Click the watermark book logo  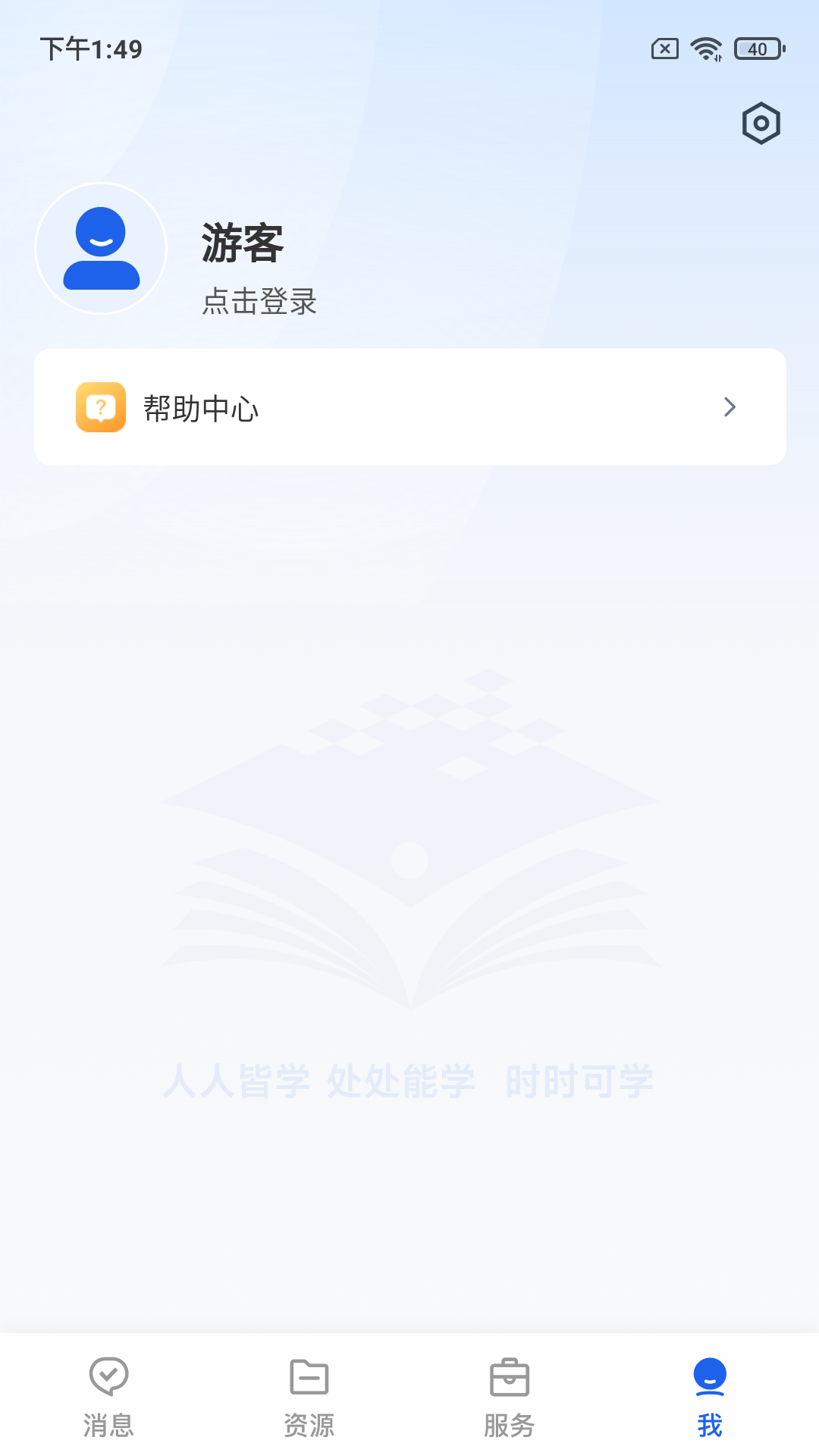[409, 872]
